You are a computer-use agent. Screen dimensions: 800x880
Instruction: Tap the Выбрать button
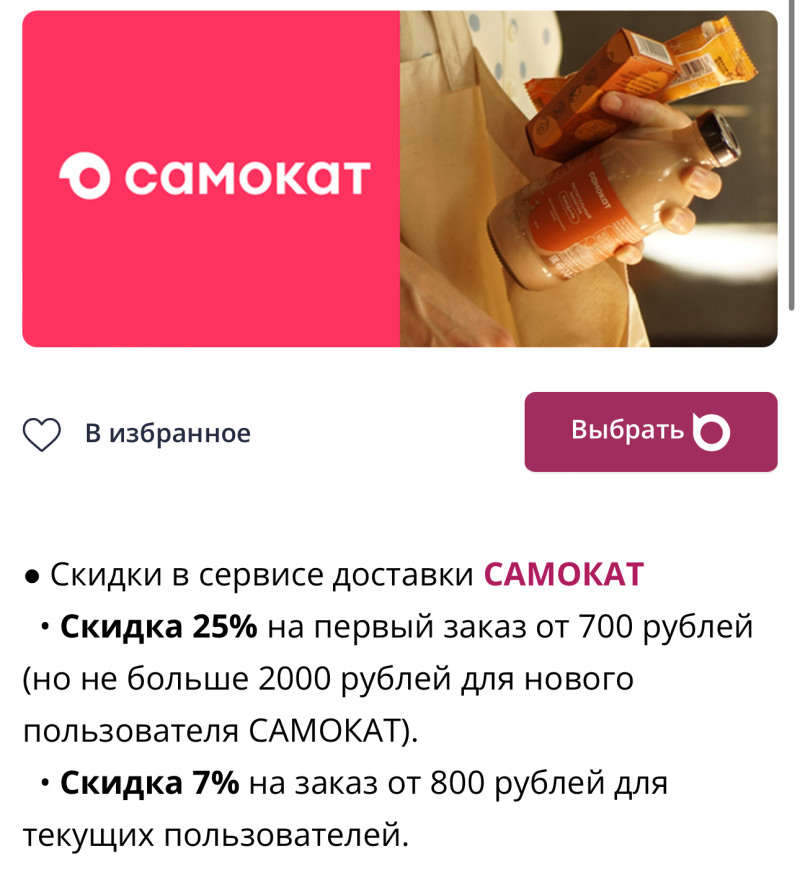[650, 432]
